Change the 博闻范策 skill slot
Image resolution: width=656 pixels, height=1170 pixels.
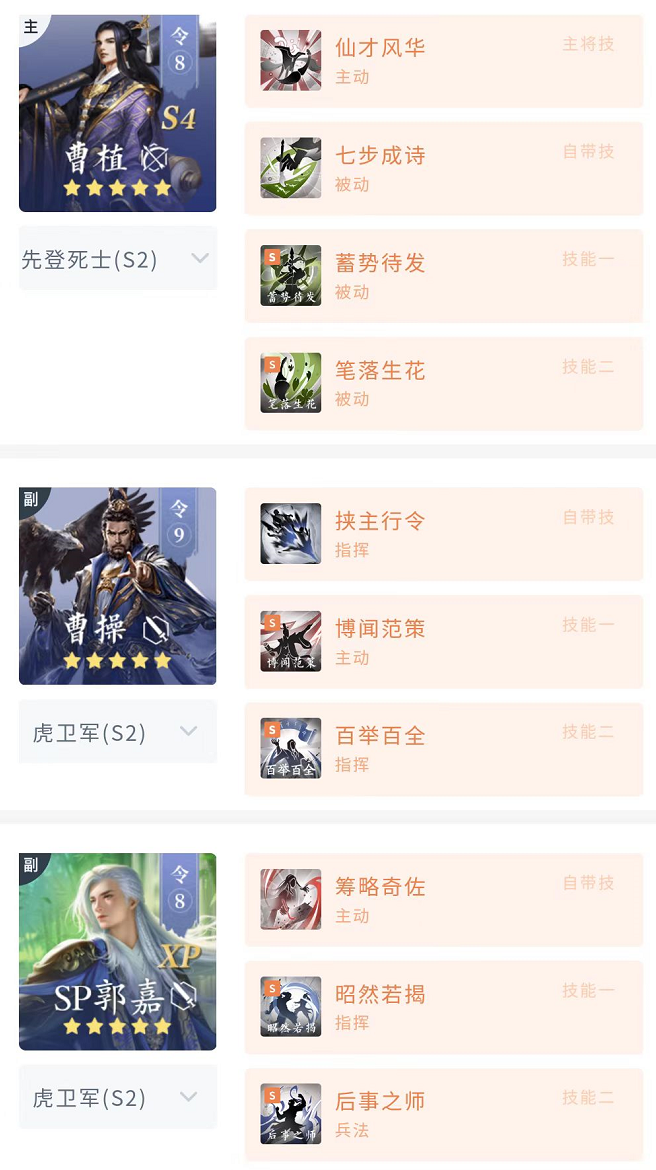(443, 641)
